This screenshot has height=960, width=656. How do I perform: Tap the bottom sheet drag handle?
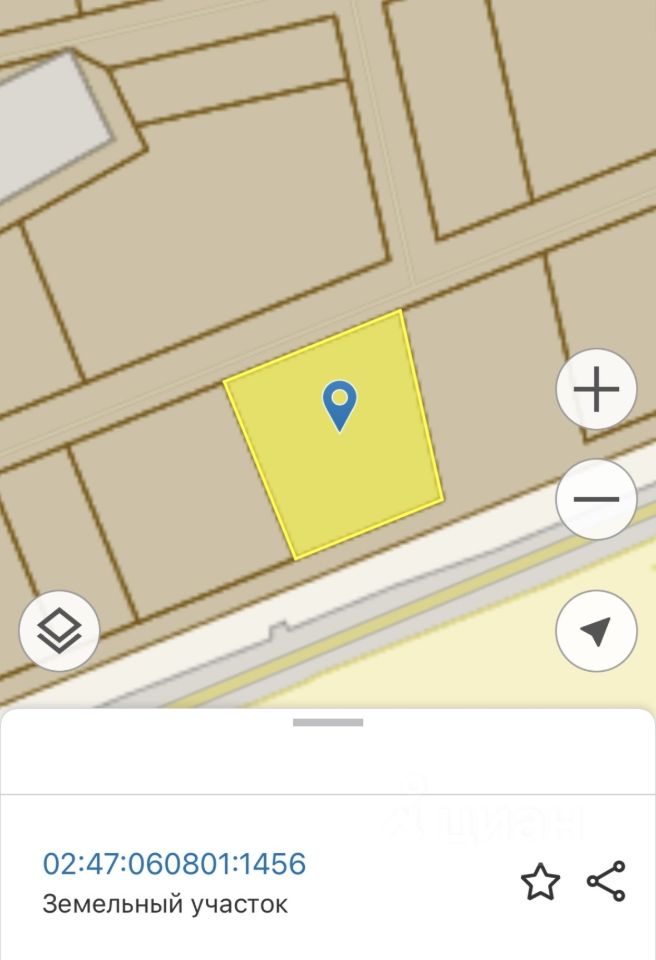point(328,722)
